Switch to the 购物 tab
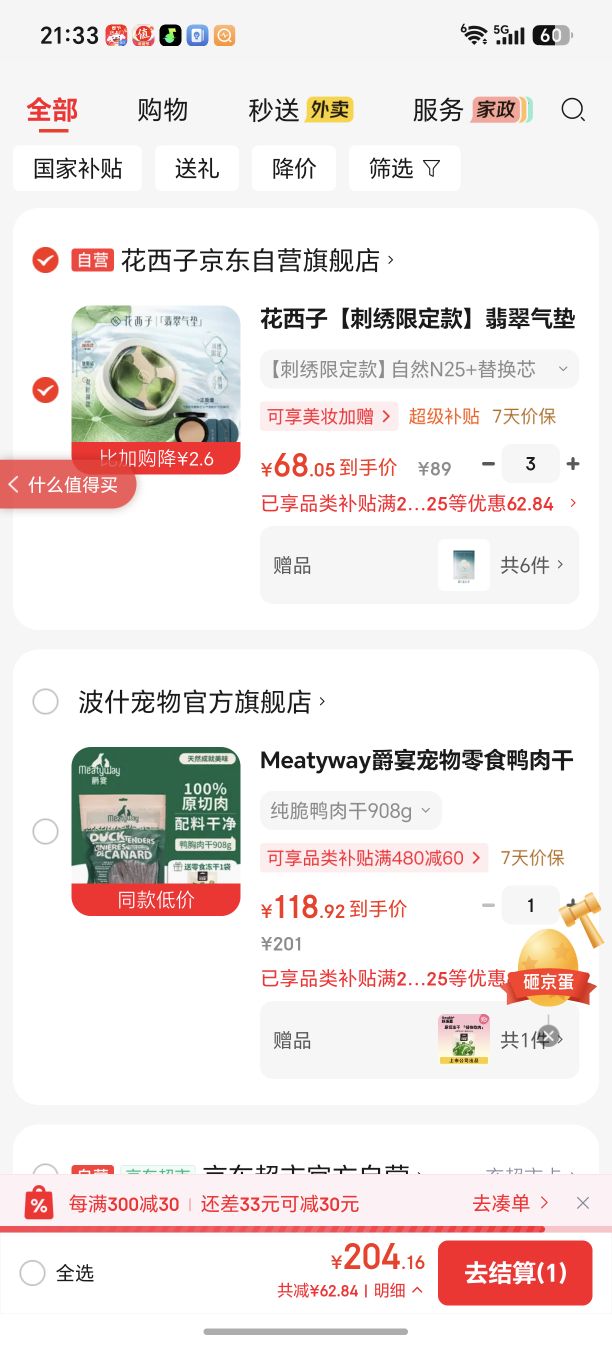 (x=162, y=110)
